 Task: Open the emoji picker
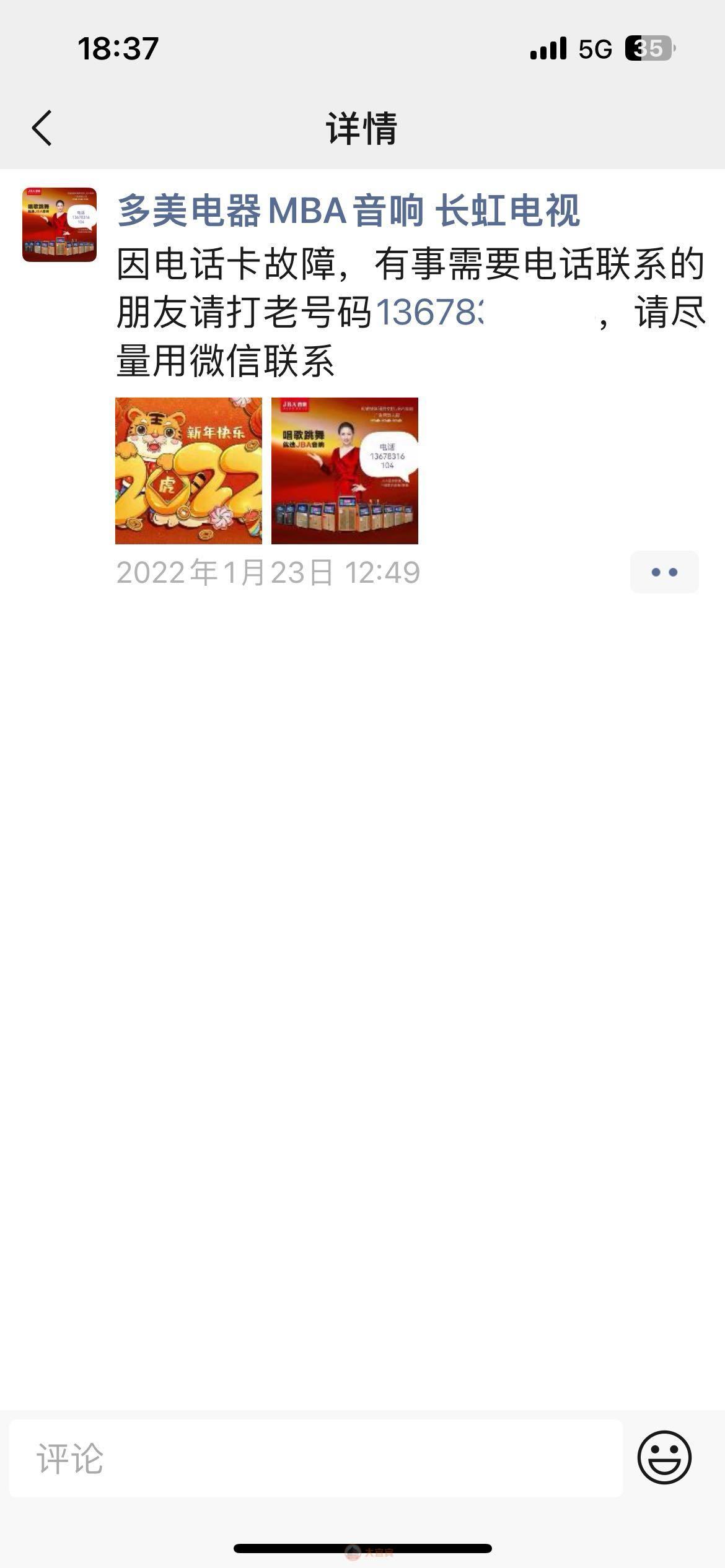664,1457
